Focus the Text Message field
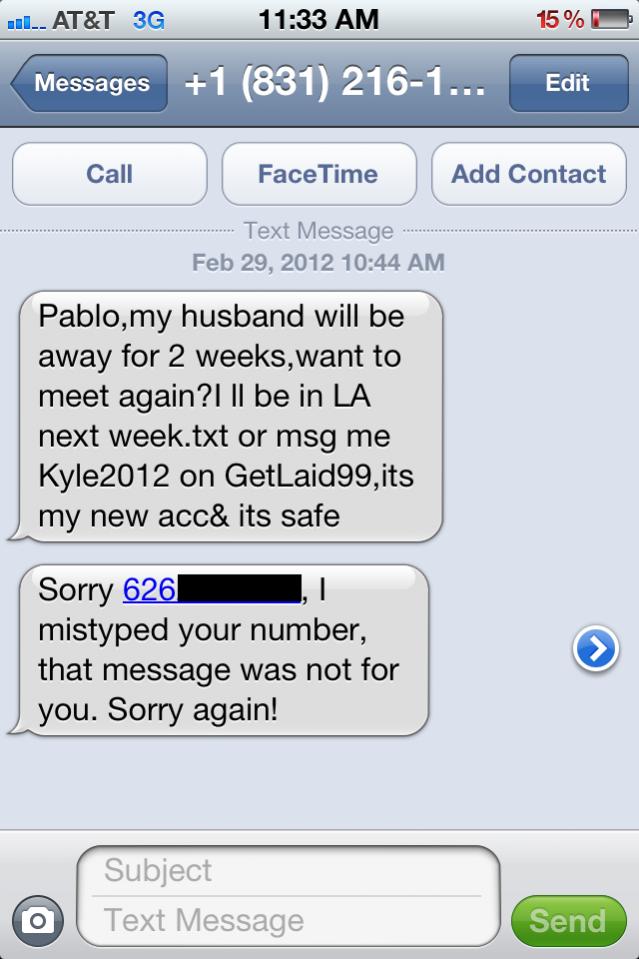This screenshot has width=639, height=959. [x=290, y=920]
